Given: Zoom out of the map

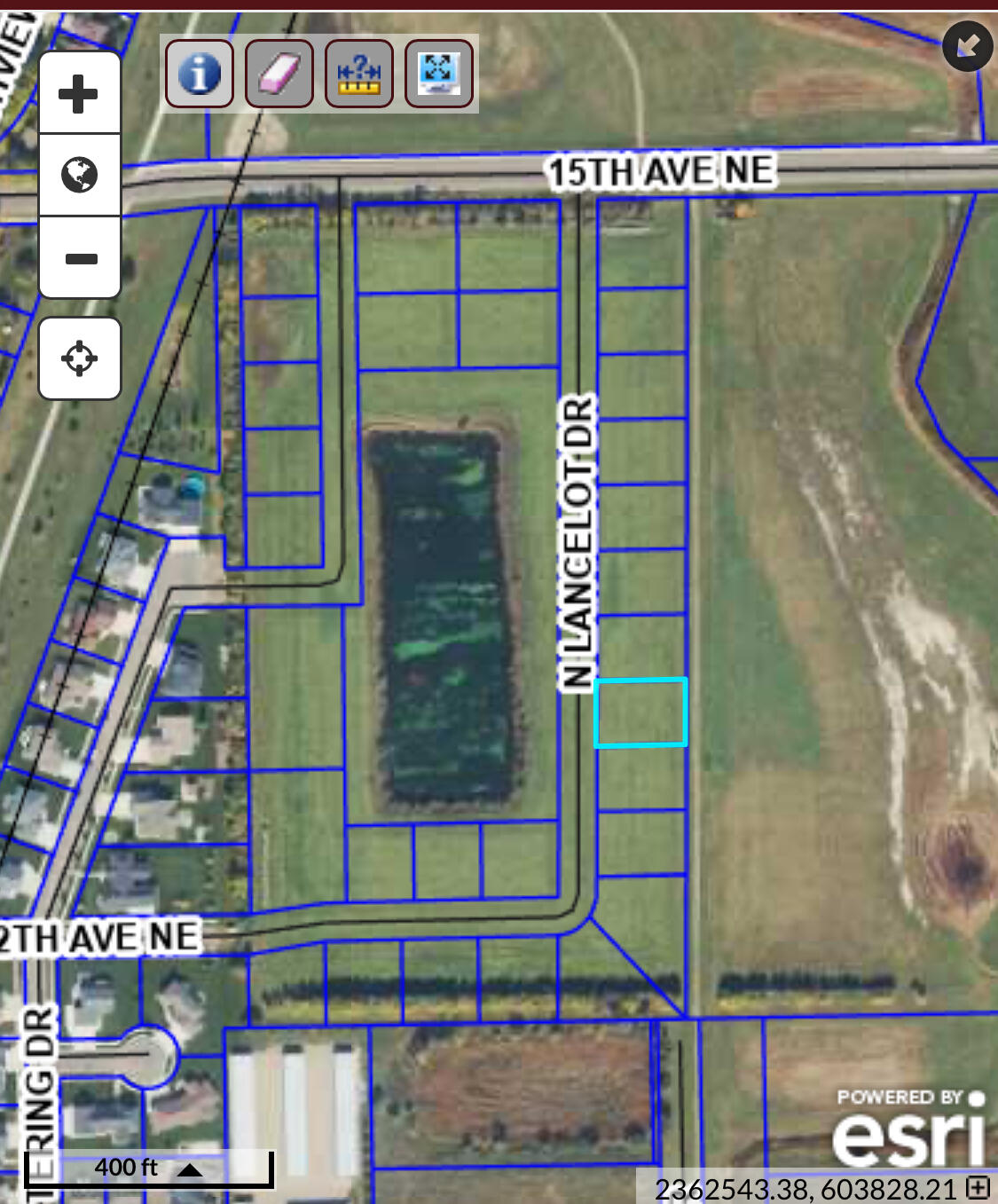Looking at the screenshot, I should (79, 258).
